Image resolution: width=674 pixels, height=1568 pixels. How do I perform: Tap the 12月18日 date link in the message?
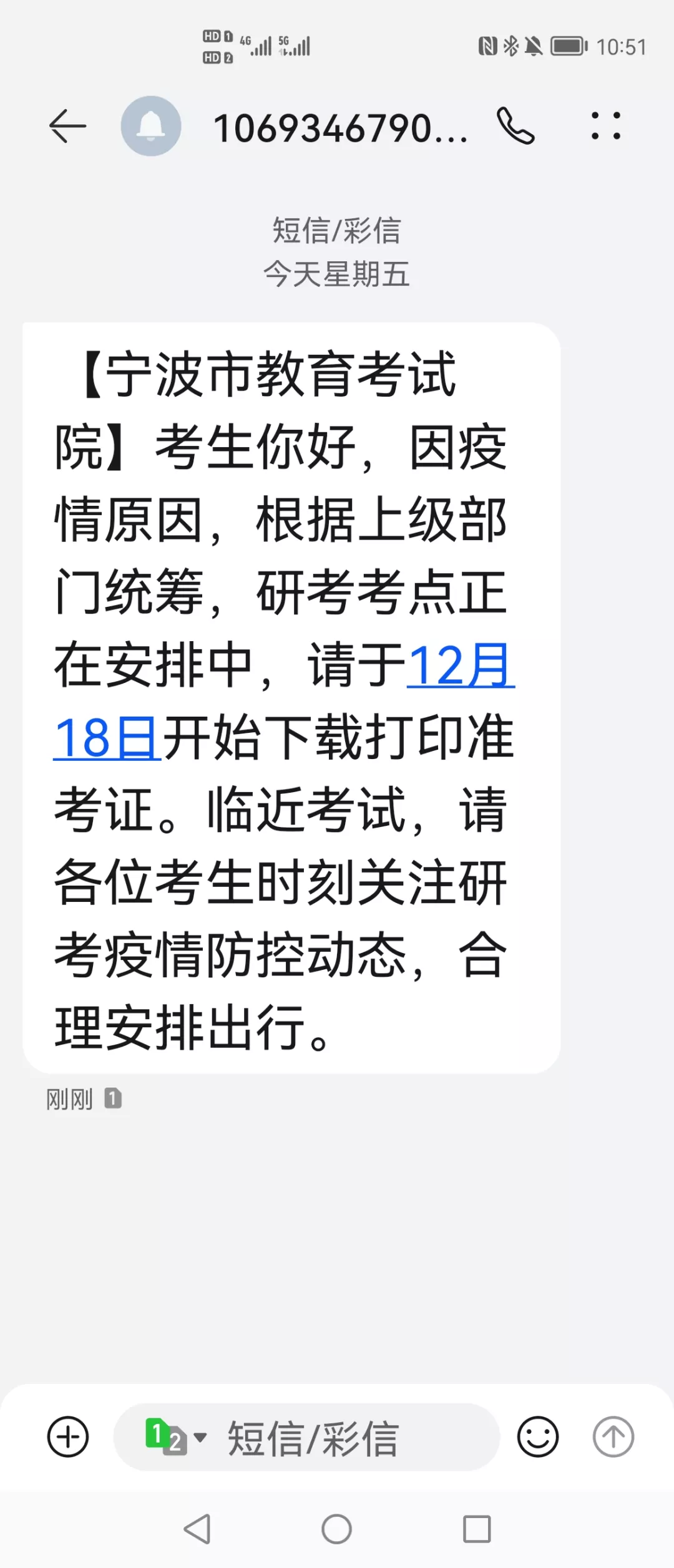[461, 666]
